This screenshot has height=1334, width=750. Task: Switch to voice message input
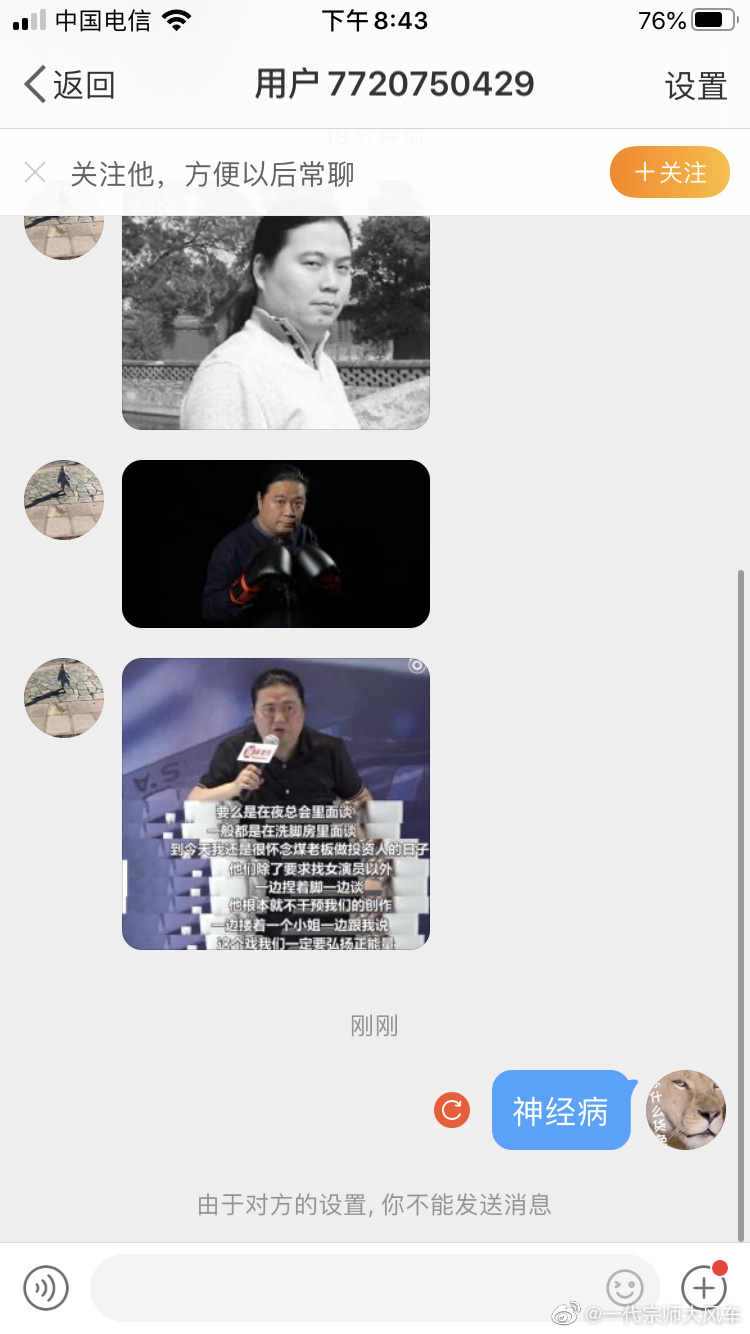pyautogui.click(x=46, y=1287)
